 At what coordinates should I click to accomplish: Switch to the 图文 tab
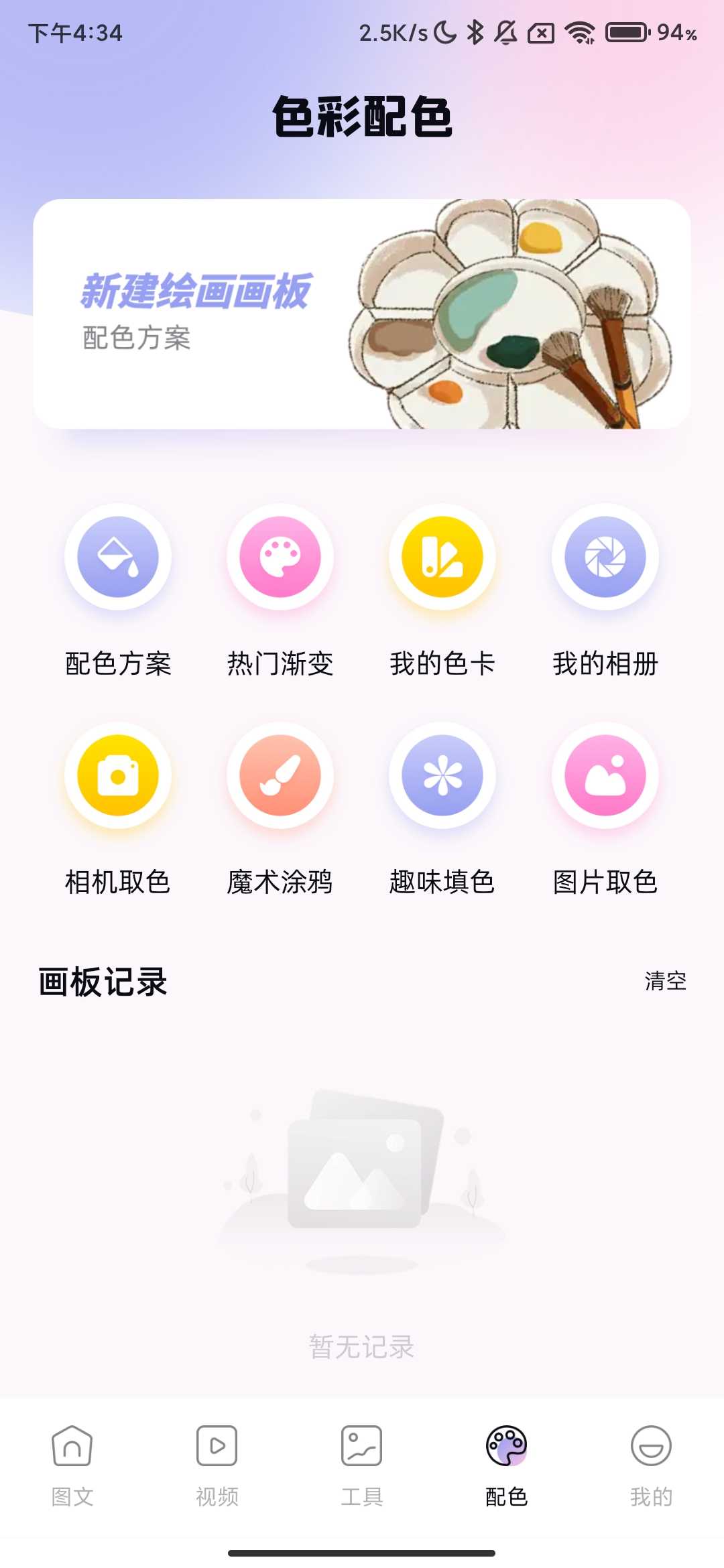(72, 1465)
